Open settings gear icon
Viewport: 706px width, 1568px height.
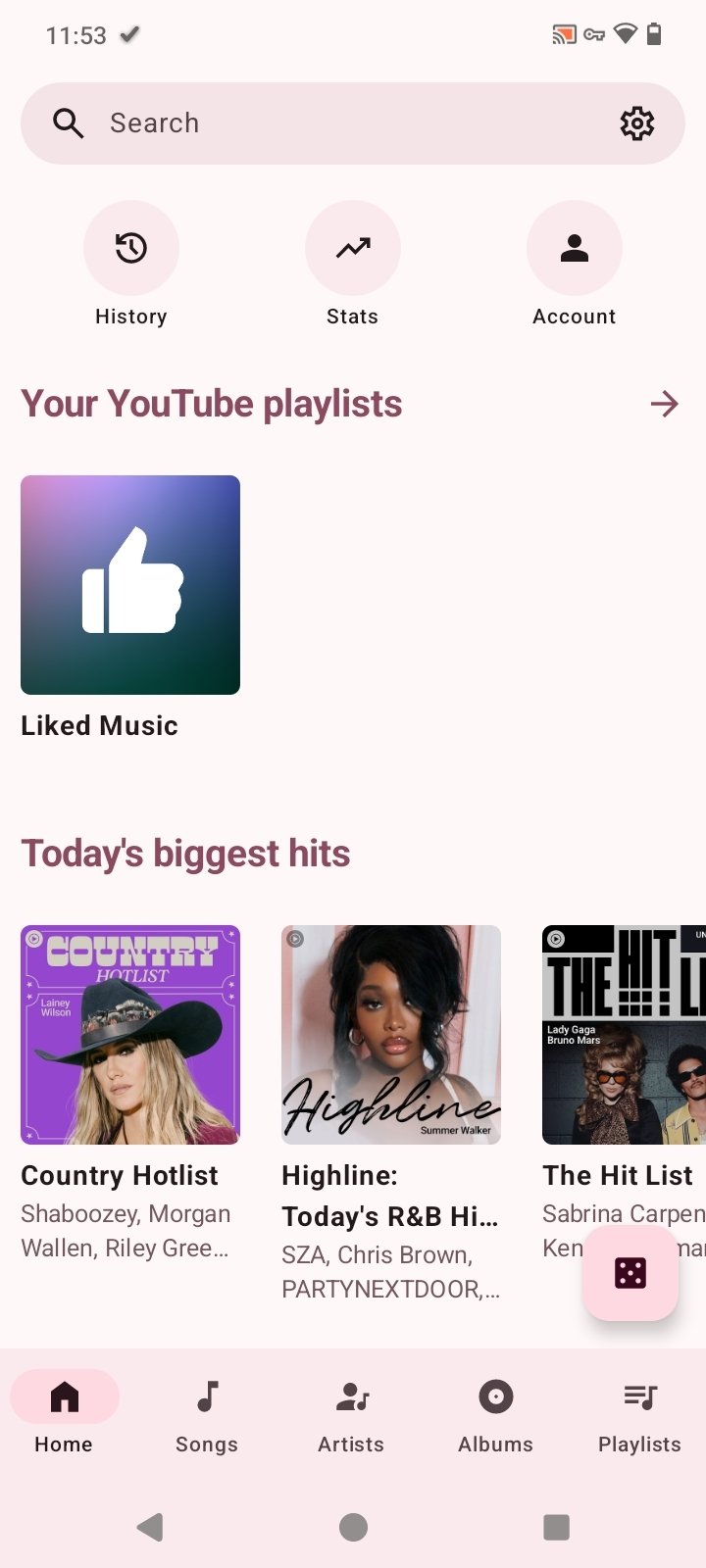[x=636, y=123]
